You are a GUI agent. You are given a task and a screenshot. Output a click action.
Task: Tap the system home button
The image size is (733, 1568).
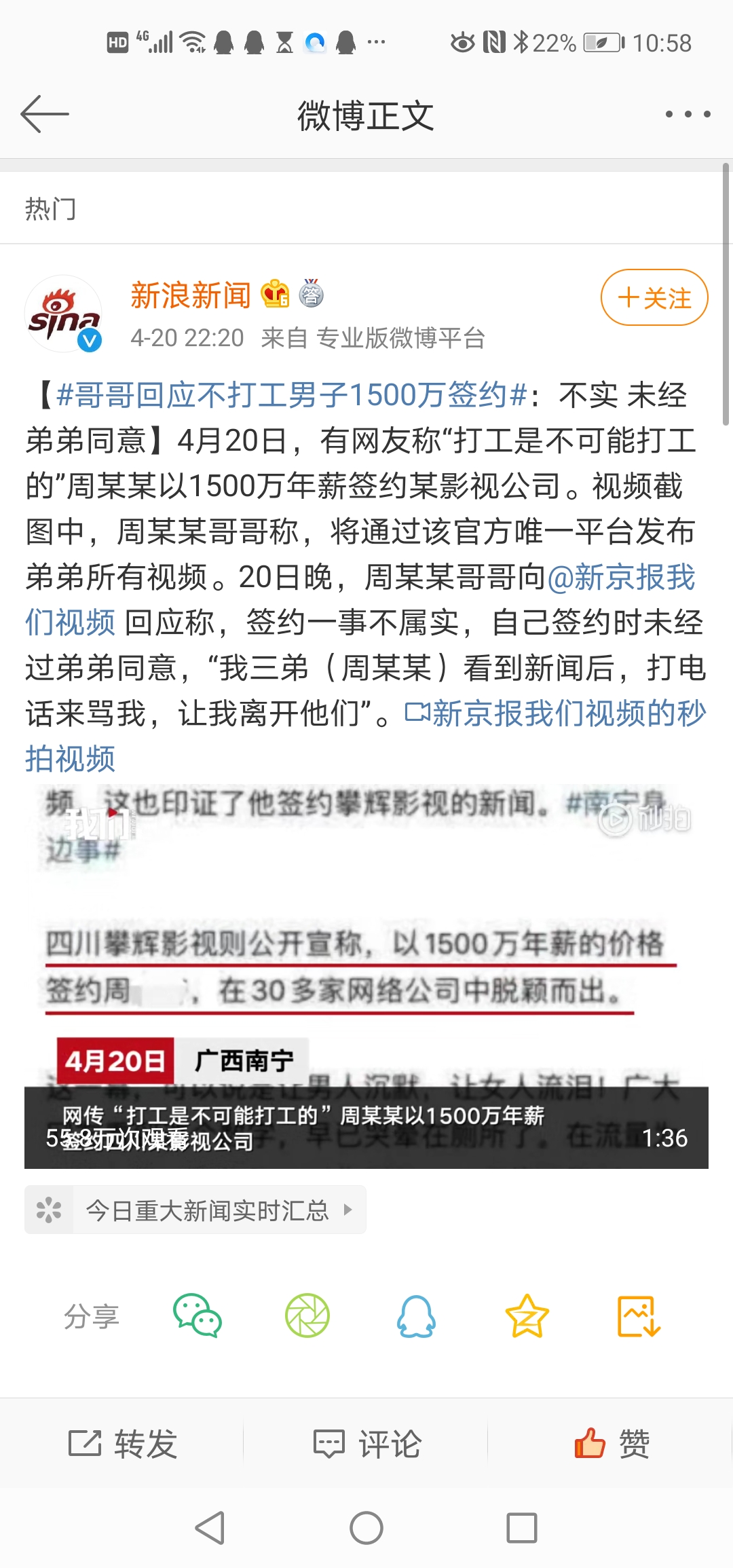(x=366, y=1529)
